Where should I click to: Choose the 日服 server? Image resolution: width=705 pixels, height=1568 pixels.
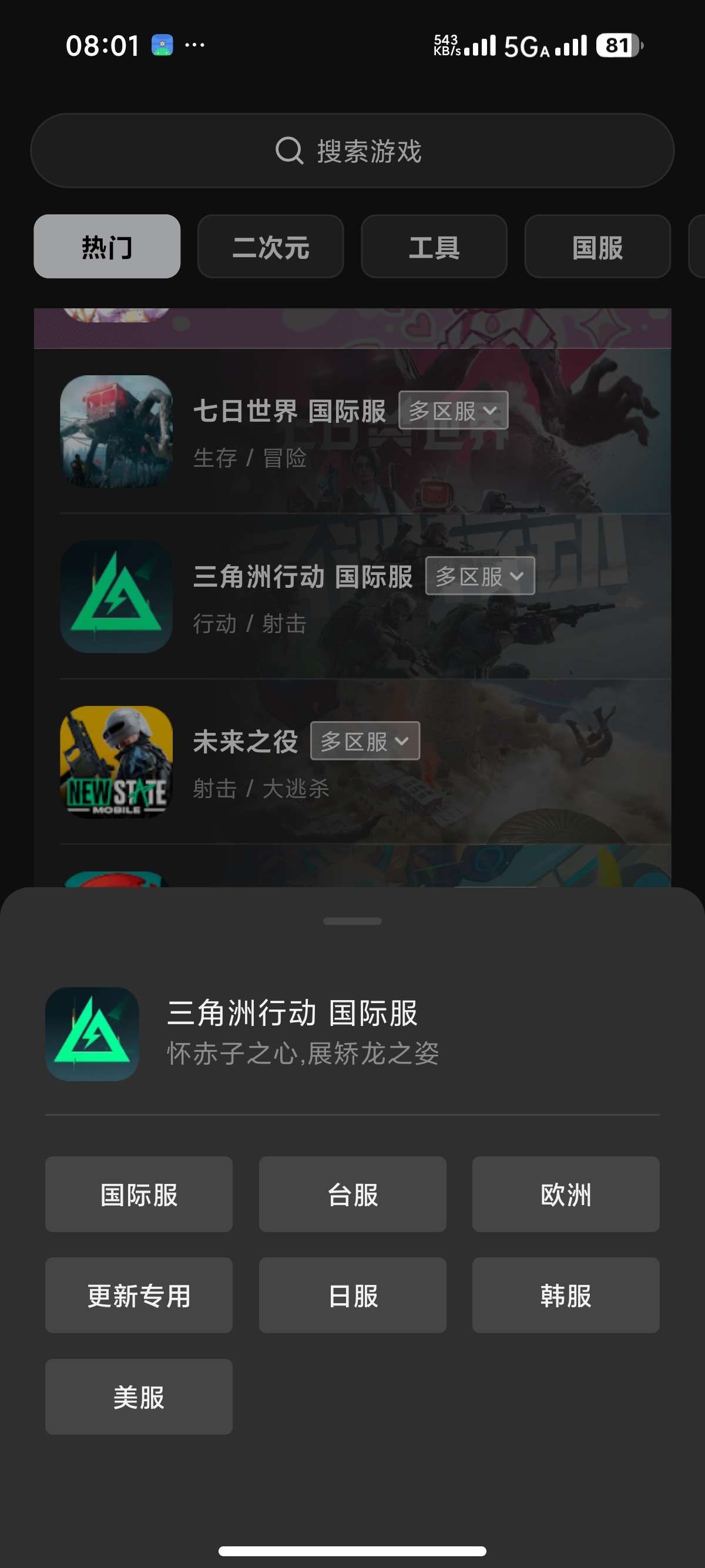point(352,1296)
